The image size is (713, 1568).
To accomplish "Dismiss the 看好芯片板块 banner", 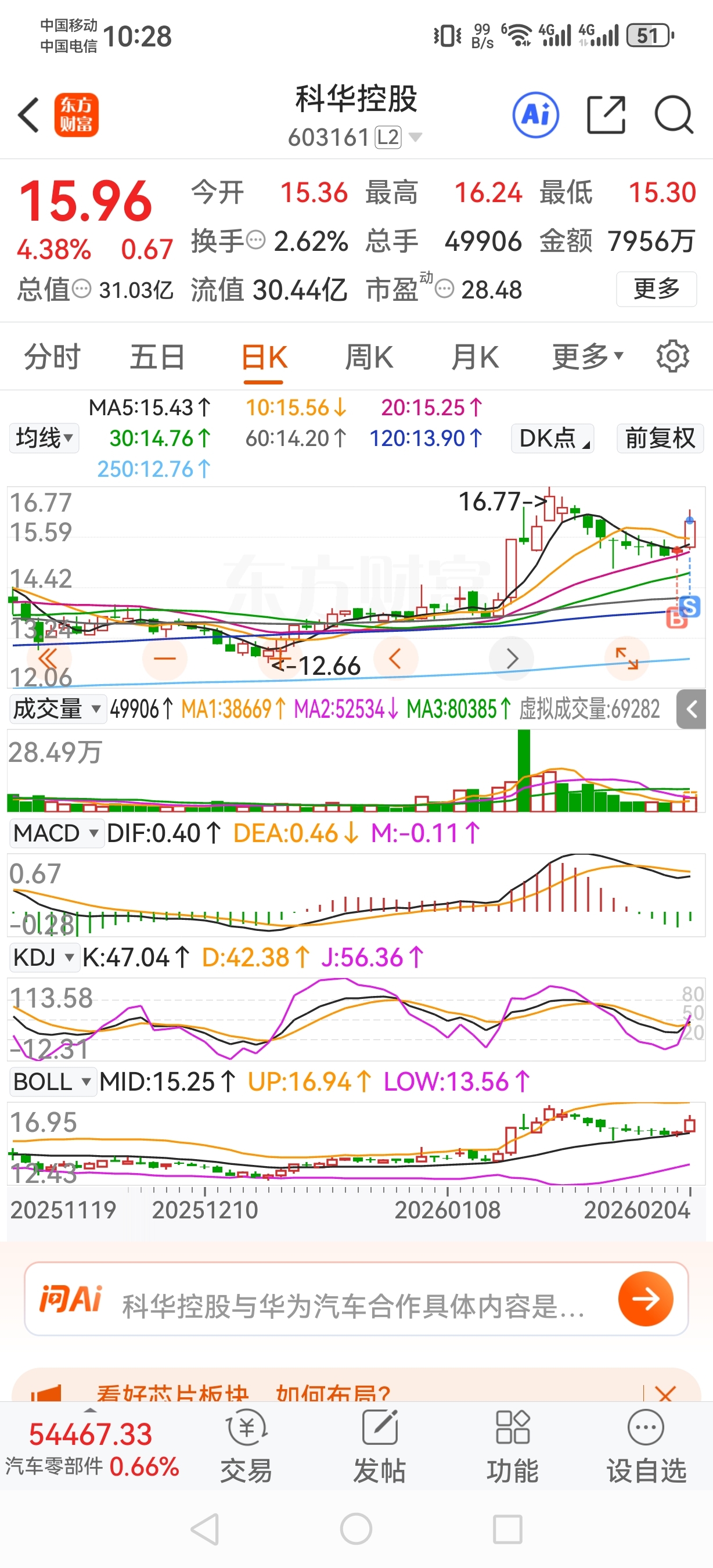I will click(665, 1393).
